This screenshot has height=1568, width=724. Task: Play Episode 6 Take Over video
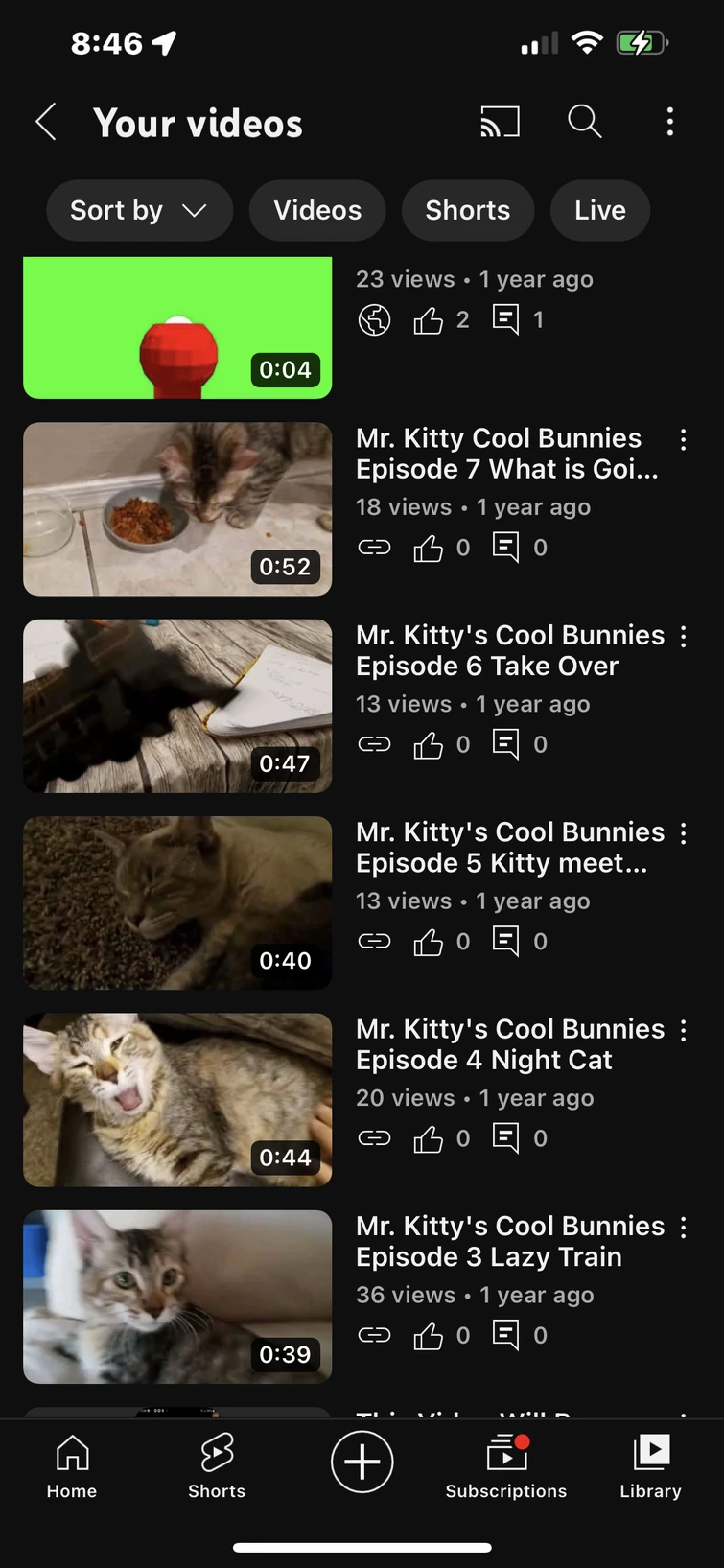[177, 706]
